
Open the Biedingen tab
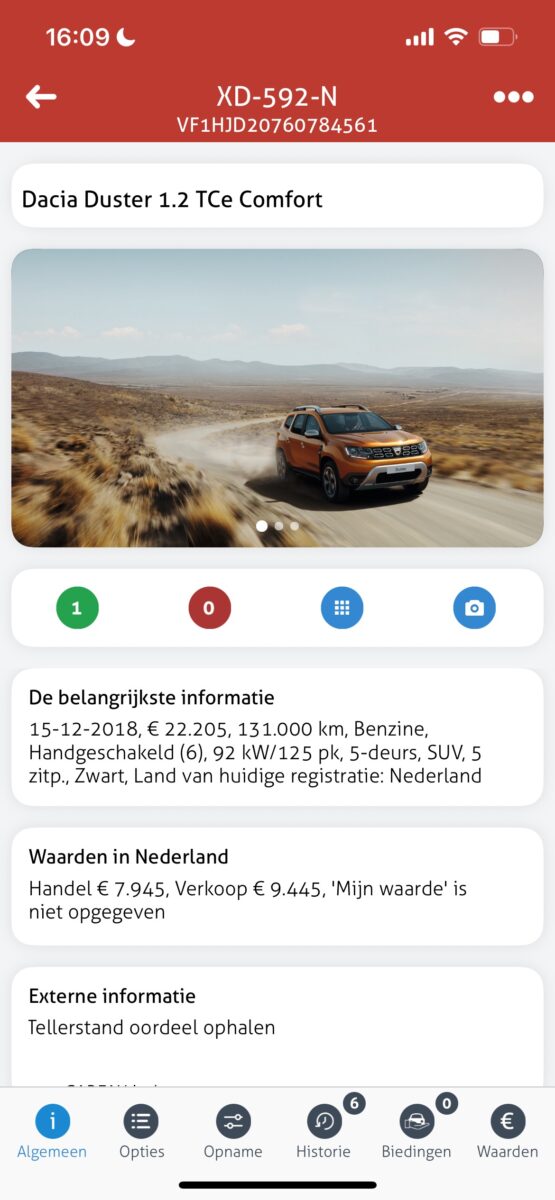coord(417,1132)
